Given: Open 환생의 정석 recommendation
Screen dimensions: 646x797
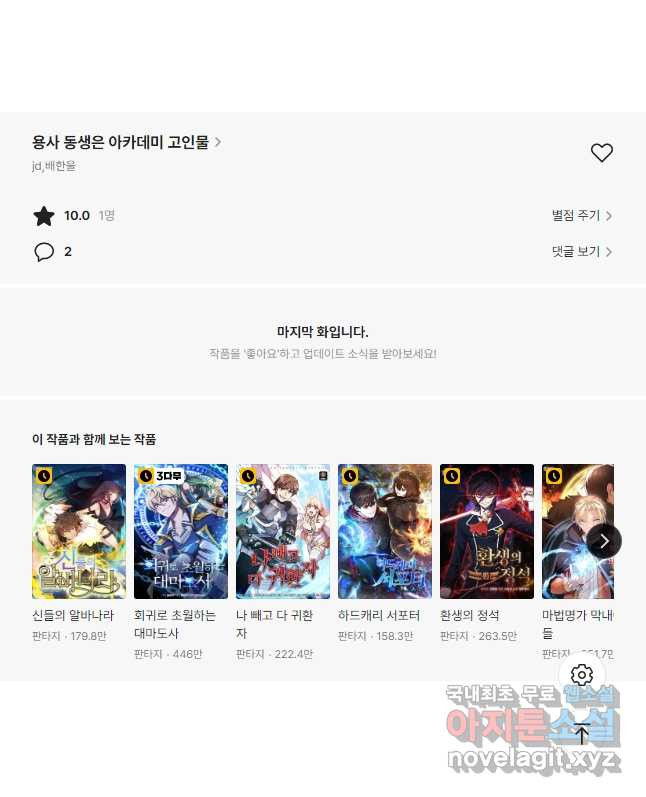Looking at the screenshot, I should point(487,531).
